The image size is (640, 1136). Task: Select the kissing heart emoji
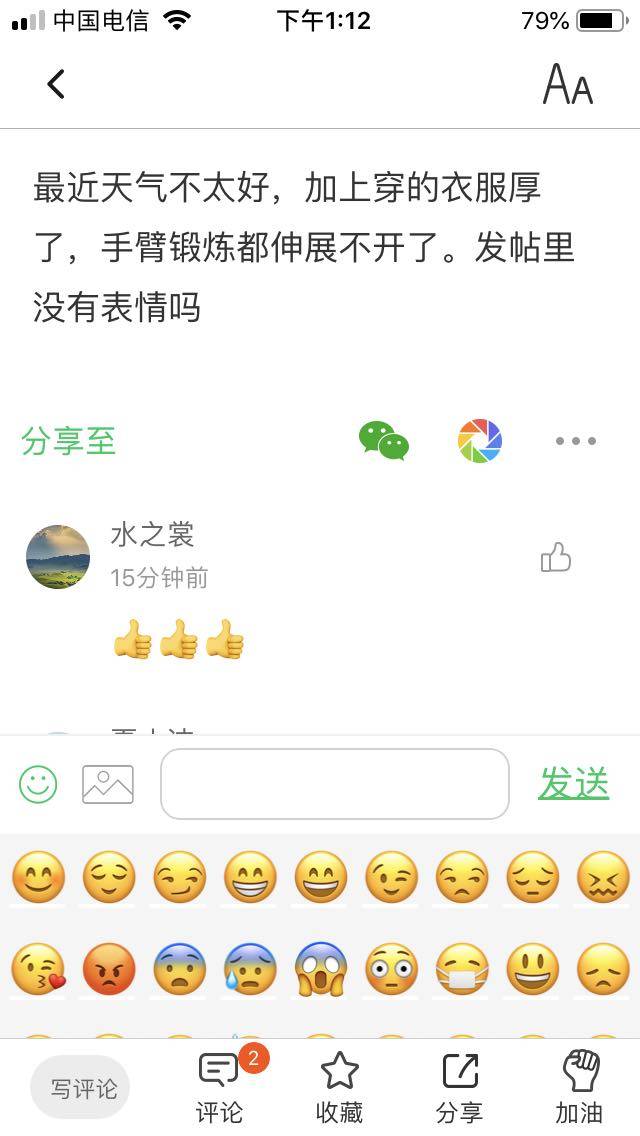(x=38, y=969)
